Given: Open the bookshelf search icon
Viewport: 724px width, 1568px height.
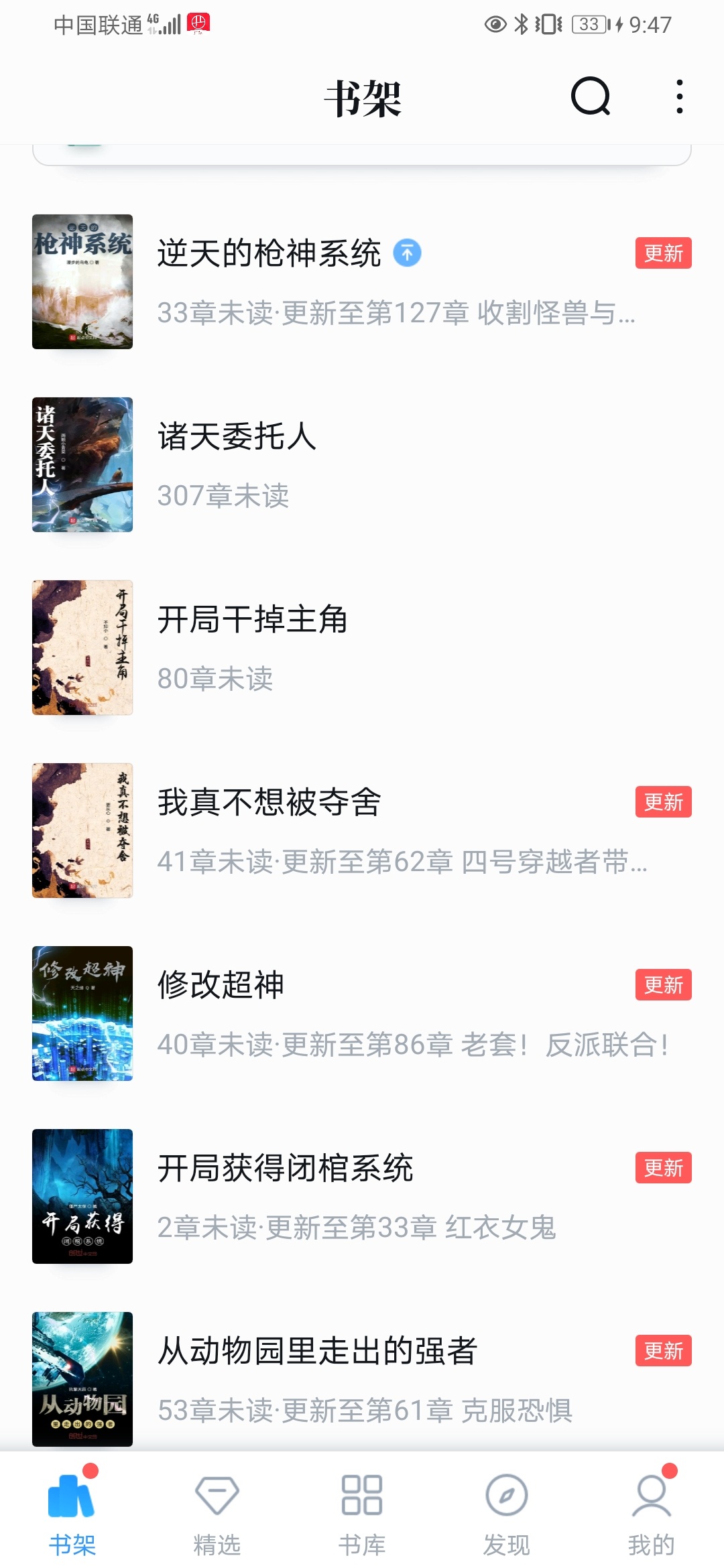Looking at the screenshot, I should (590, 97).
